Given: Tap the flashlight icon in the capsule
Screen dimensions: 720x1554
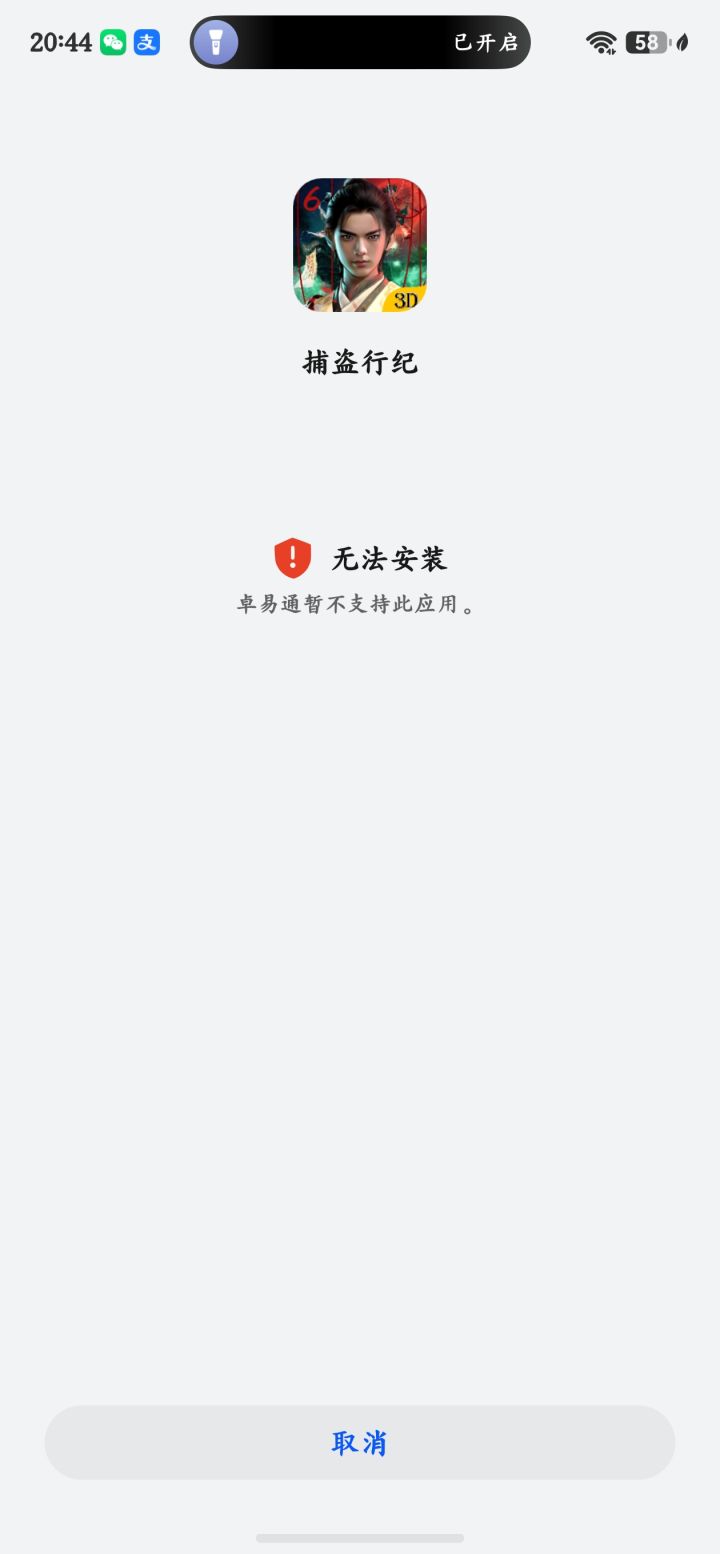Looking at the screenshot, I should (216, 43).
